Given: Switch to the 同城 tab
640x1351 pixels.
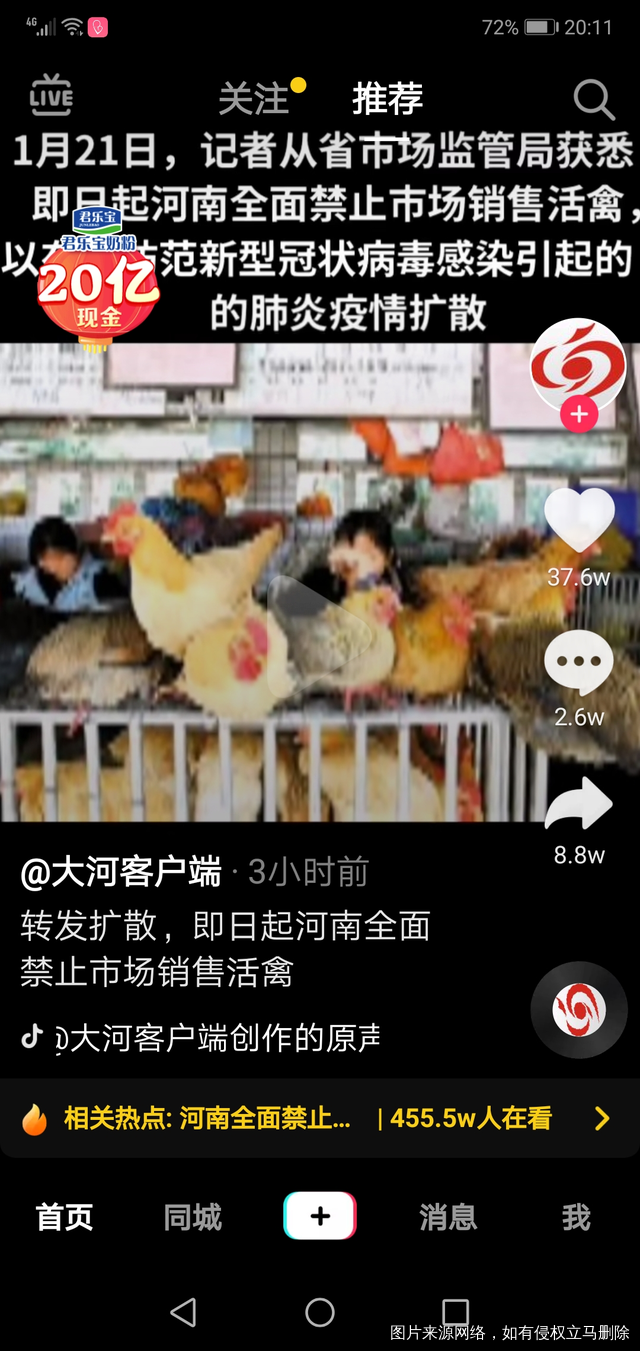Looking at the screenshot, I should 192,1217.
